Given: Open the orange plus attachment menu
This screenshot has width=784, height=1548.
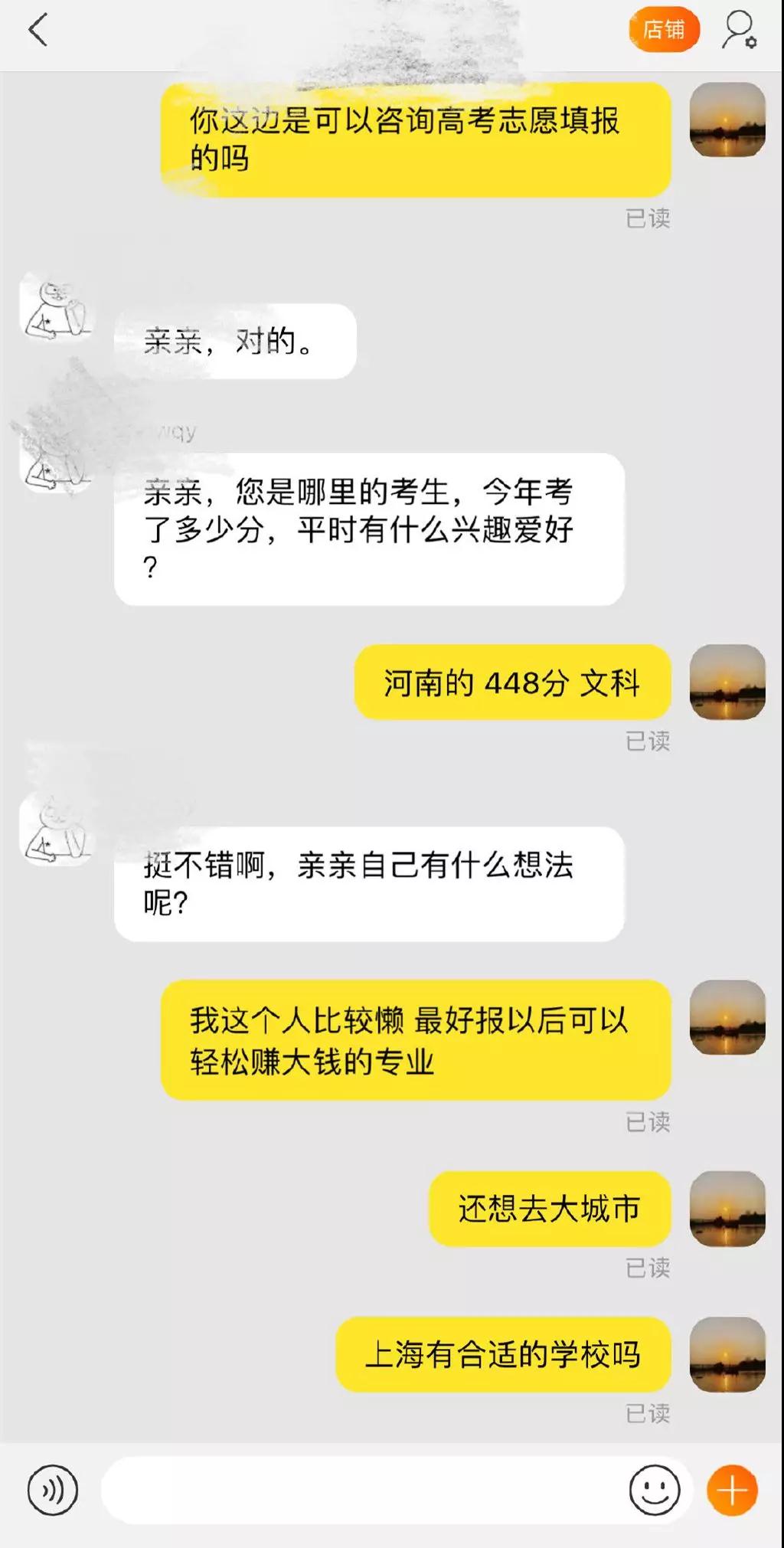Looking at the screenshot, I should [x=732, y=1490].
